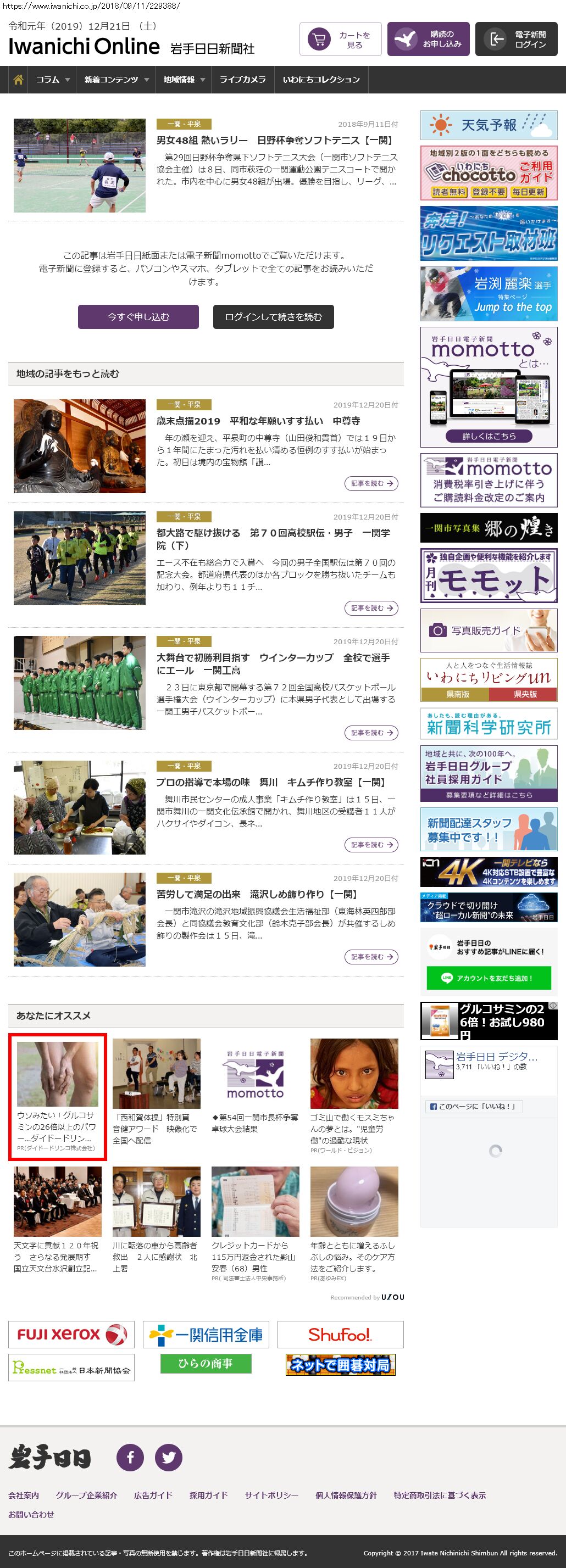Expand the 地域情報 menu
566x1568 pixels.
click(184, 80)
